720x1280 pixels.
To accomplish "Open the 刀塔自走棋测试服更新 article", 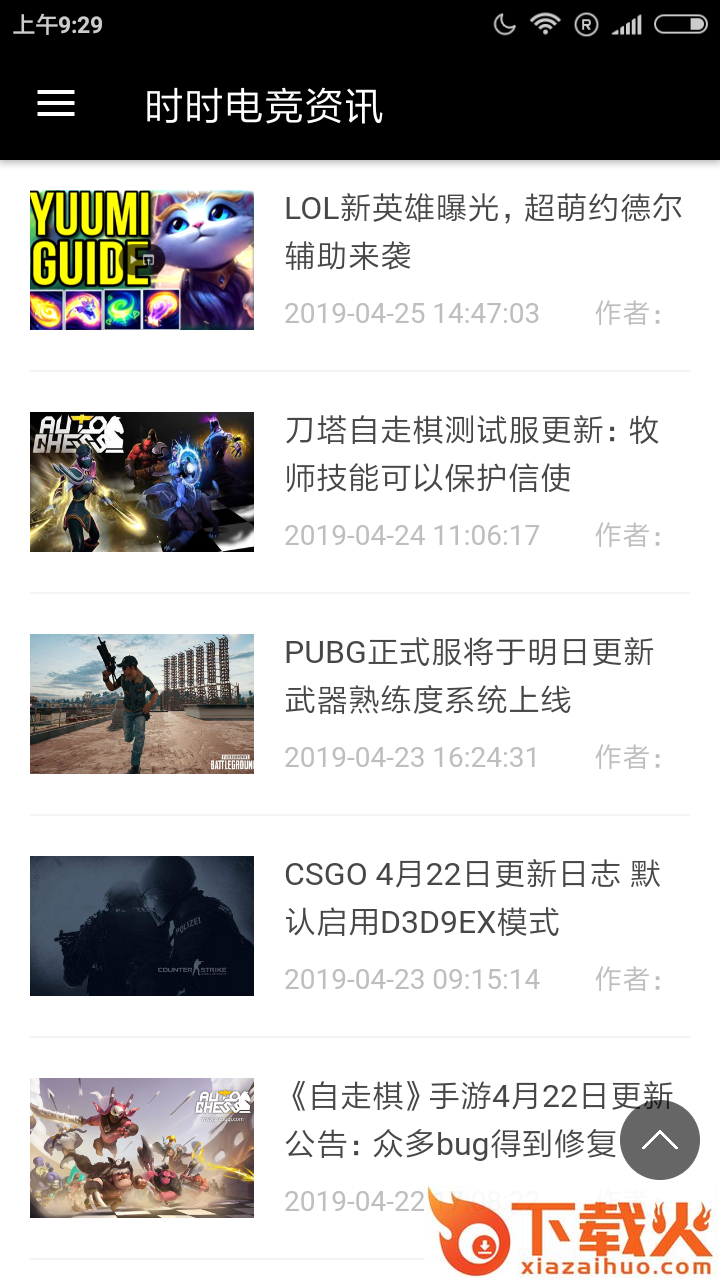I will tap(472, 454).
